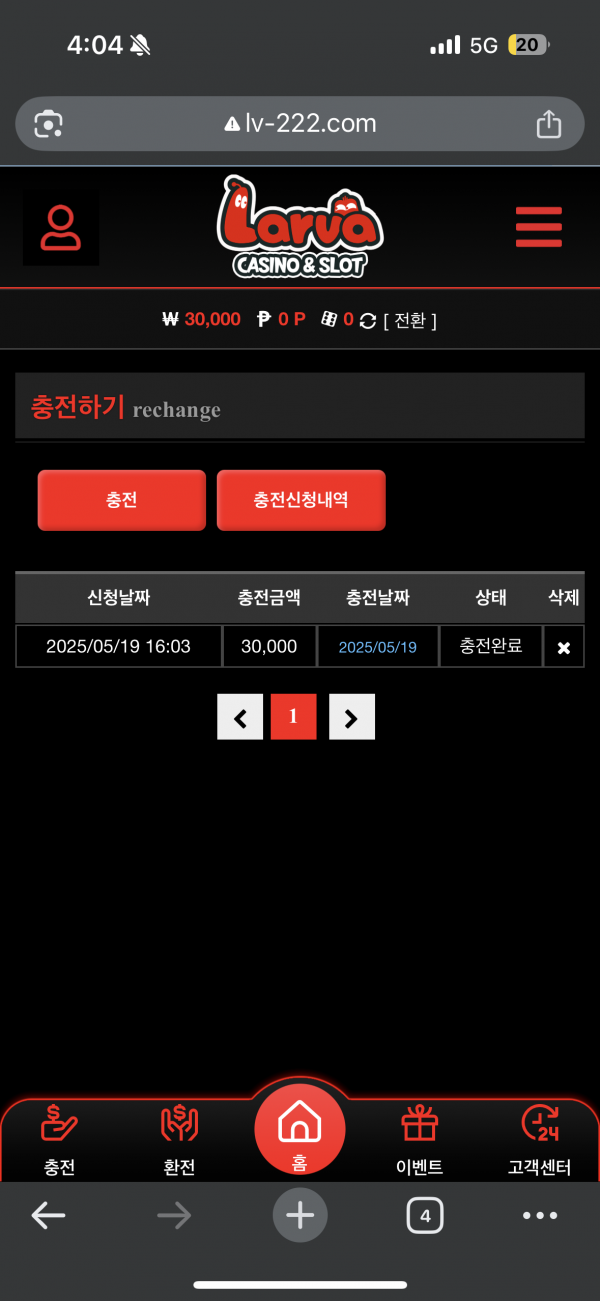The height and width of the screenshot is (1301, 600).
Task: Open the user profile icon
Action: coord(61,228)
